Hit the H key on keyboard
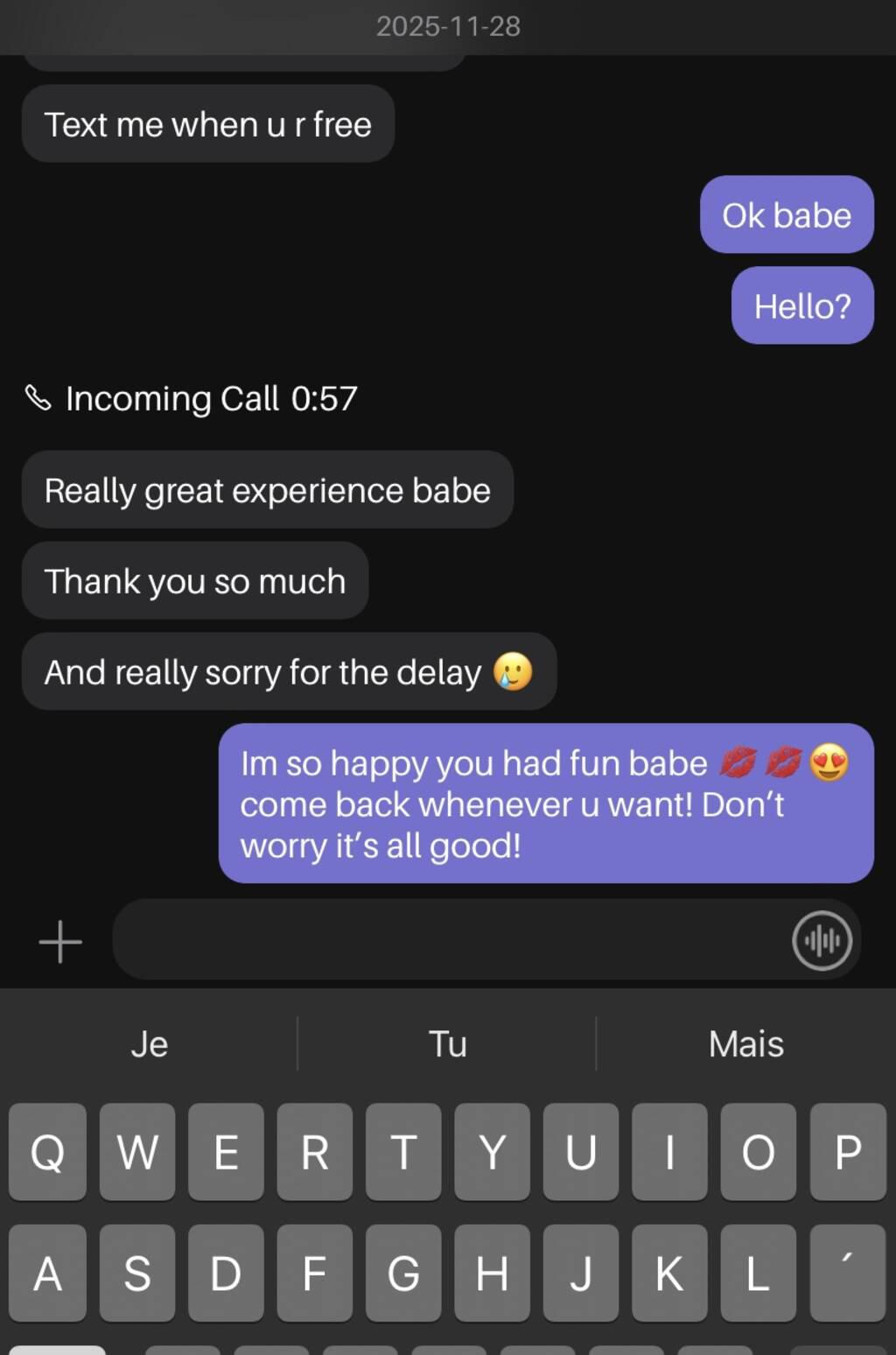The height and width of the screenshot is (1355, 896). [492, 1273]
